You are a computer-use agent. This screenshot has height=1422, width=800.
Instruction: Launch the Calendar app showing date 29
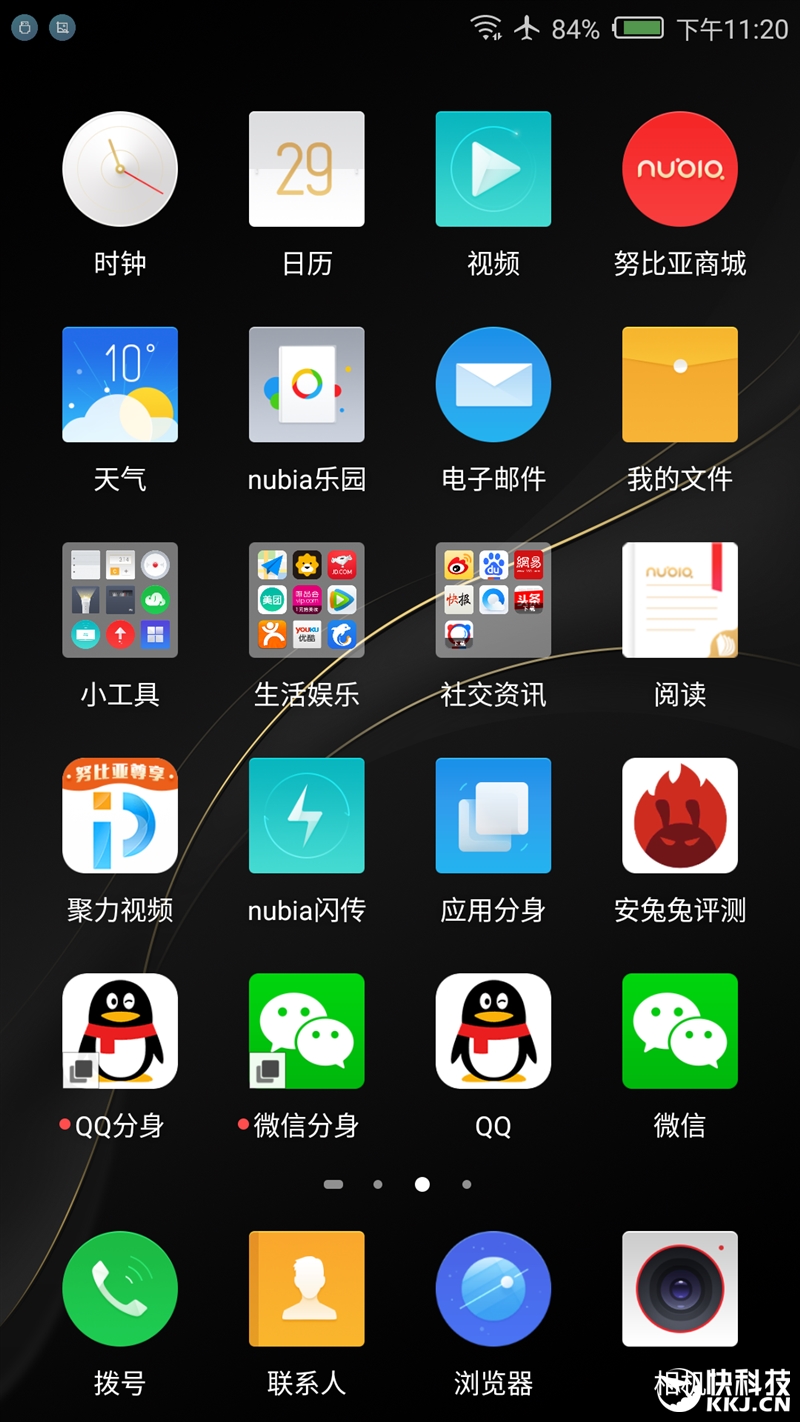[306, 168]
